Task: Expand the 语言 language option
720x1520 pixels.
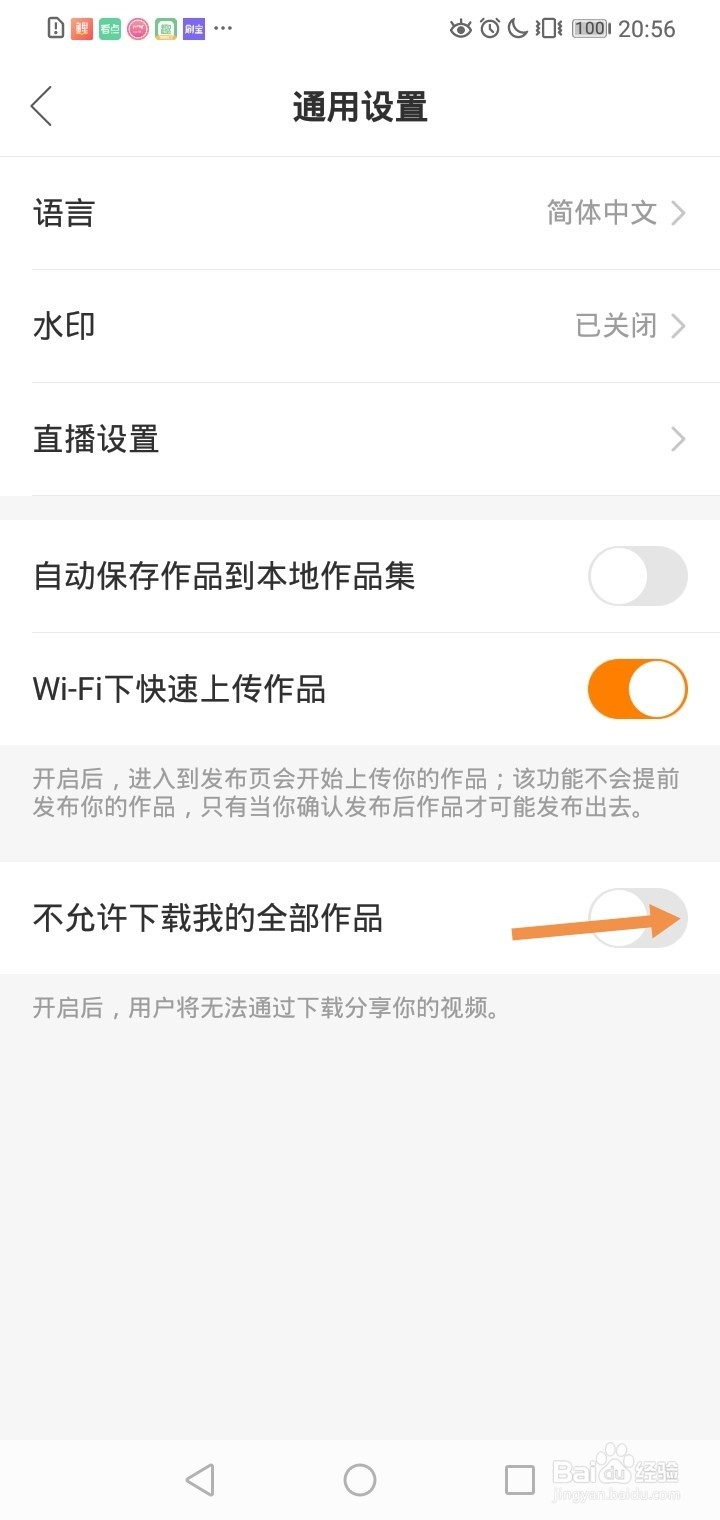Action: tap(360, 213)
